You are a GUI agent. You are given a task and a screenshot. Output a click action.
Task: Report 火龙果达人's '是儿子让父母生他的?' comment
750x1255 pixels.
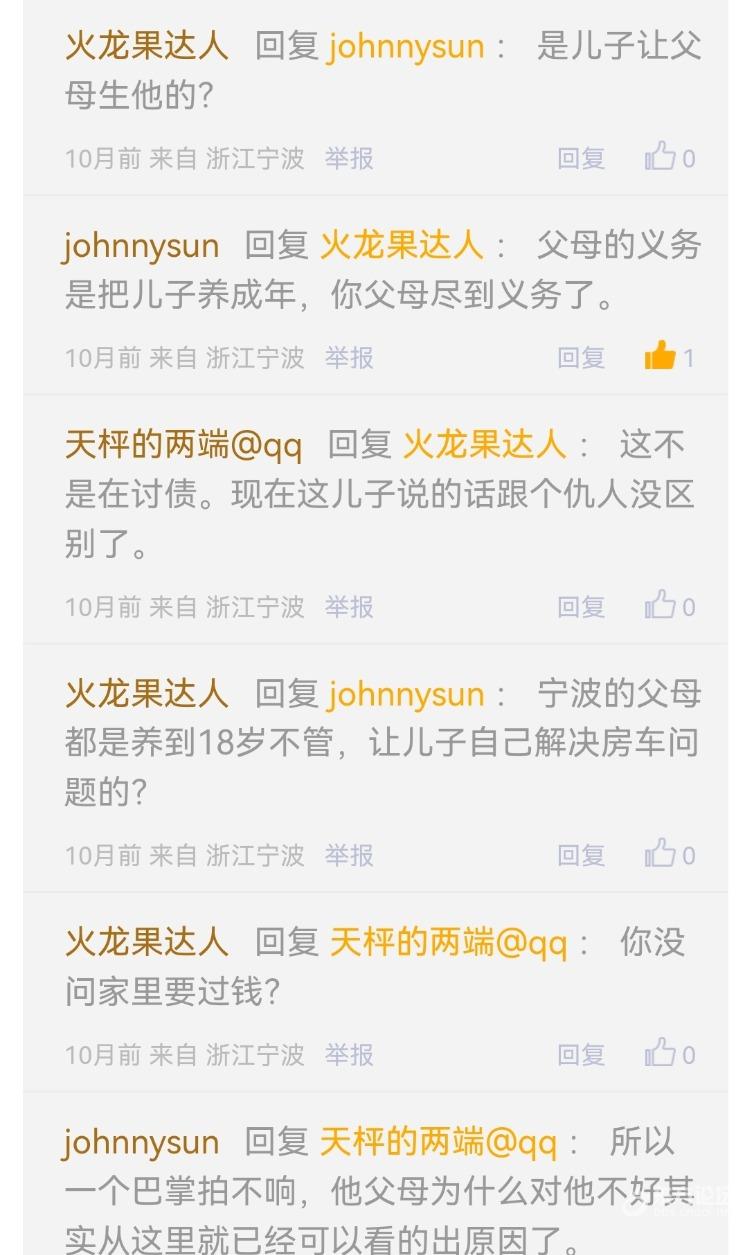click(349, 158)
